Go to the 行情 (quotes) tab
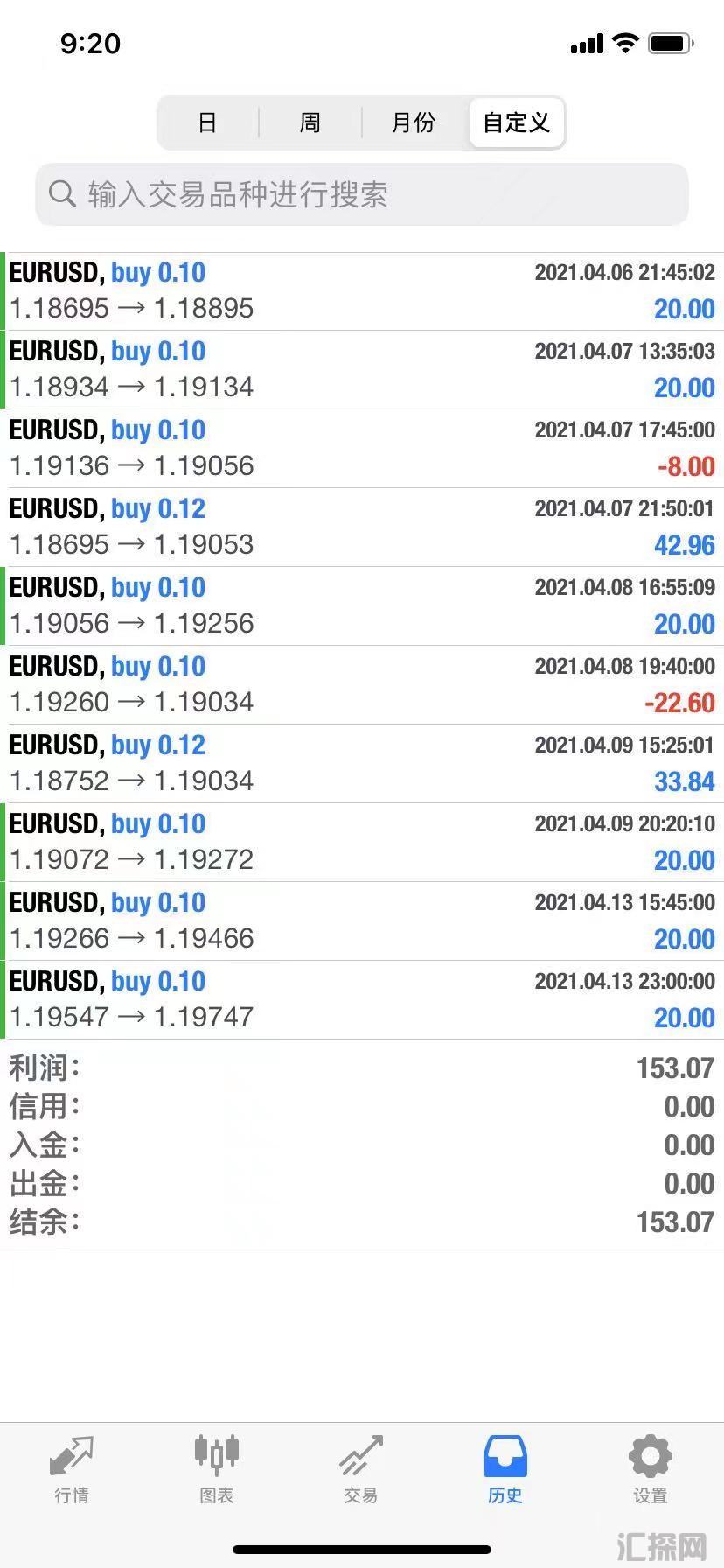Image resolution: width=724 pixels, height=1568 pixels. (72, 1470)
